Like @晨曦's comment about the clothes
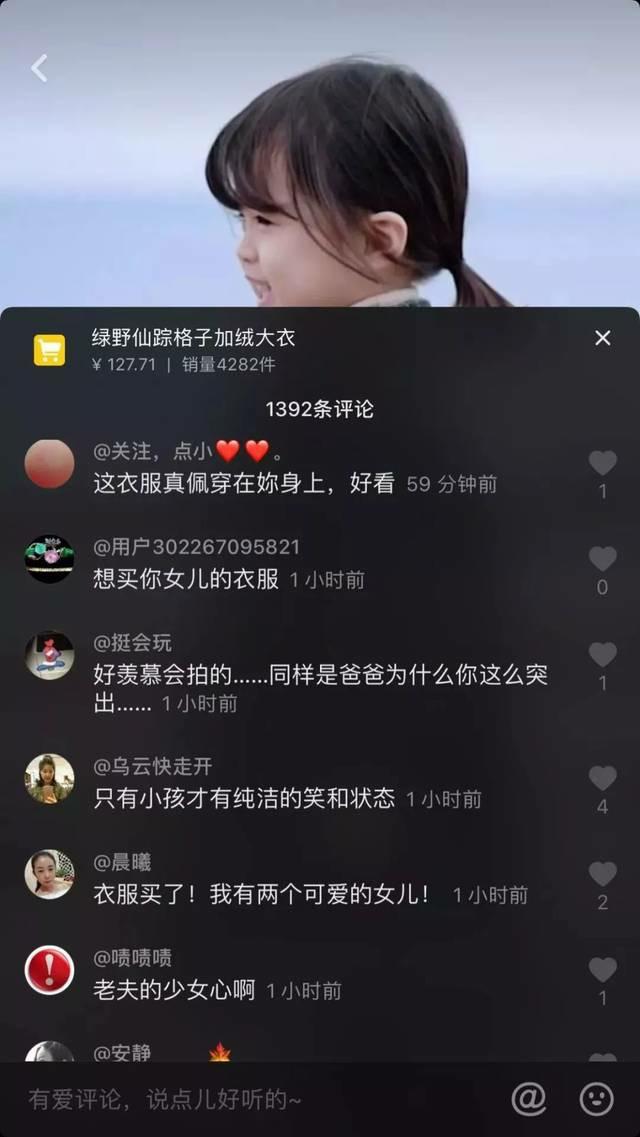Image resolution: width=640 pixels, height=1137 pixels. [602, 874]
